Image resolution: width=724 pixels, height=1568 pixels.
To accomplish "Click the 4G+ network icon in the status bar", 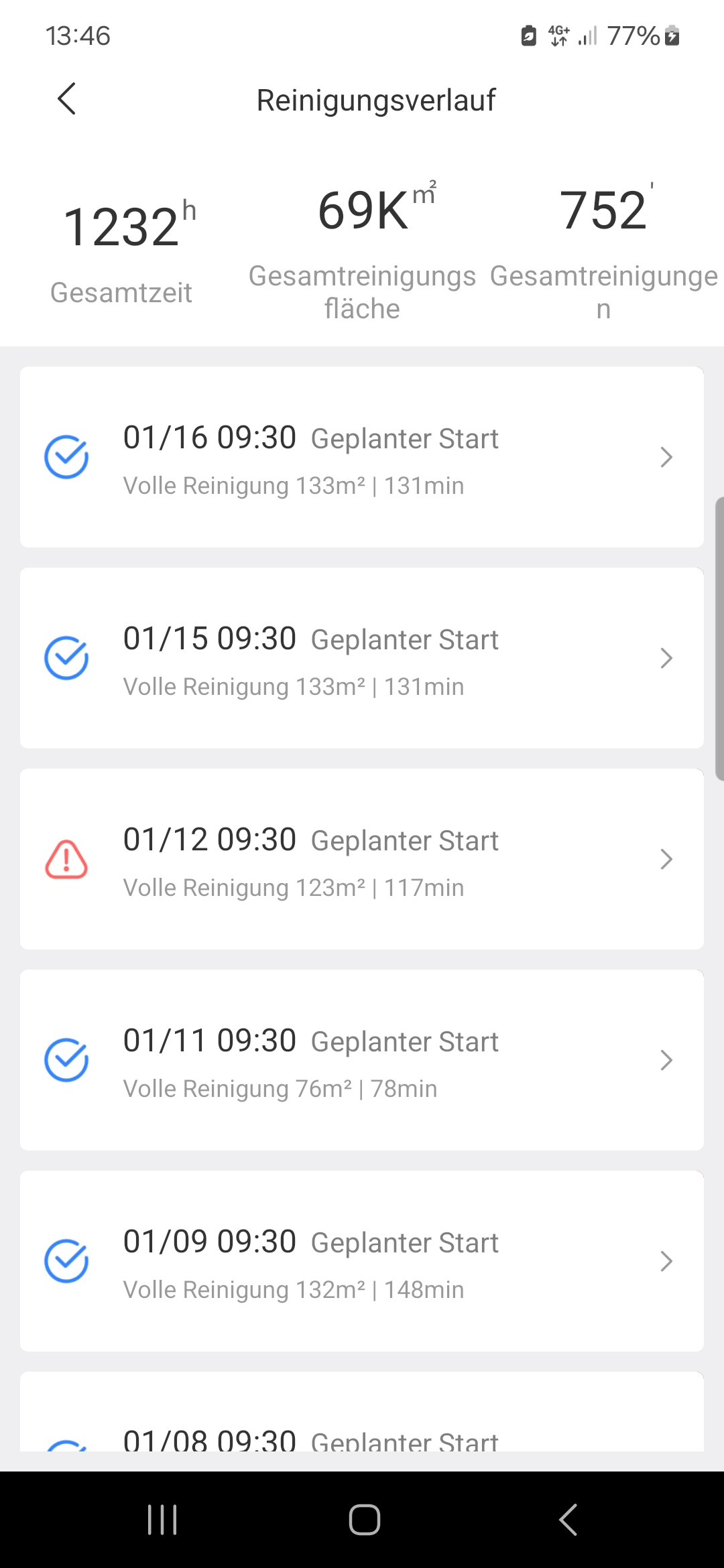I will click(558, 36).
